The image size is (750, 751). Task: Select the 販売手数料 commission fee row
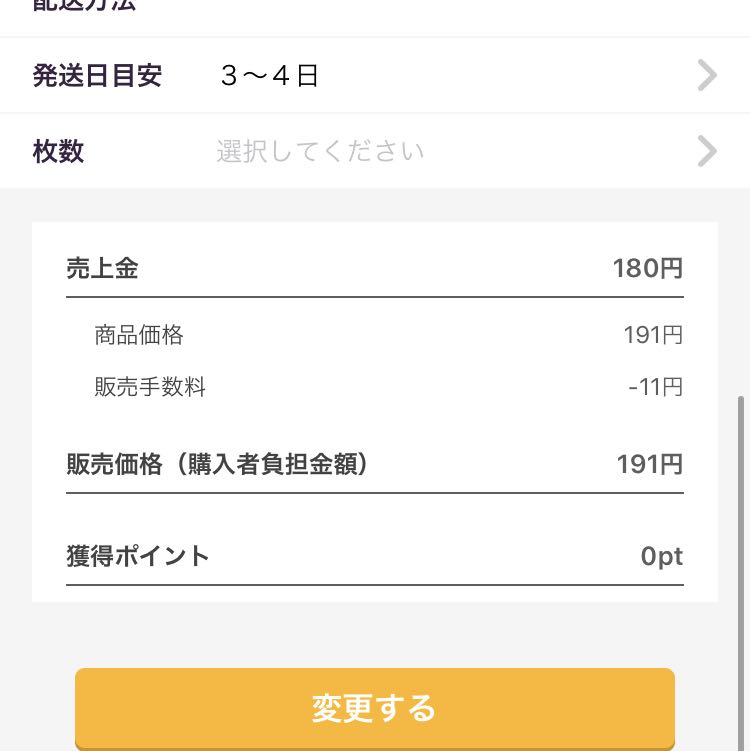click(x=150, y=387)
